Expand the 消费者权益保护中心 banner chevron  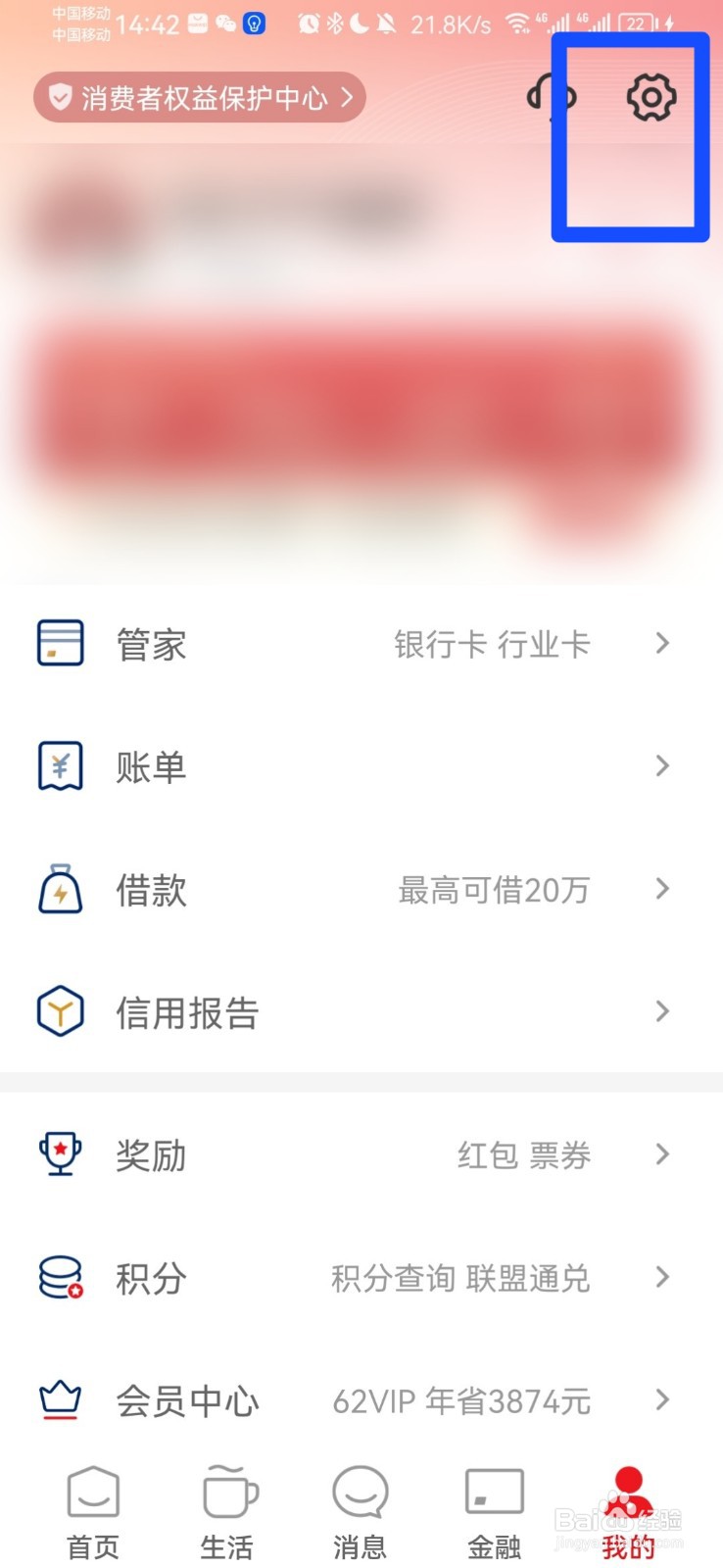tap(345, 97)
